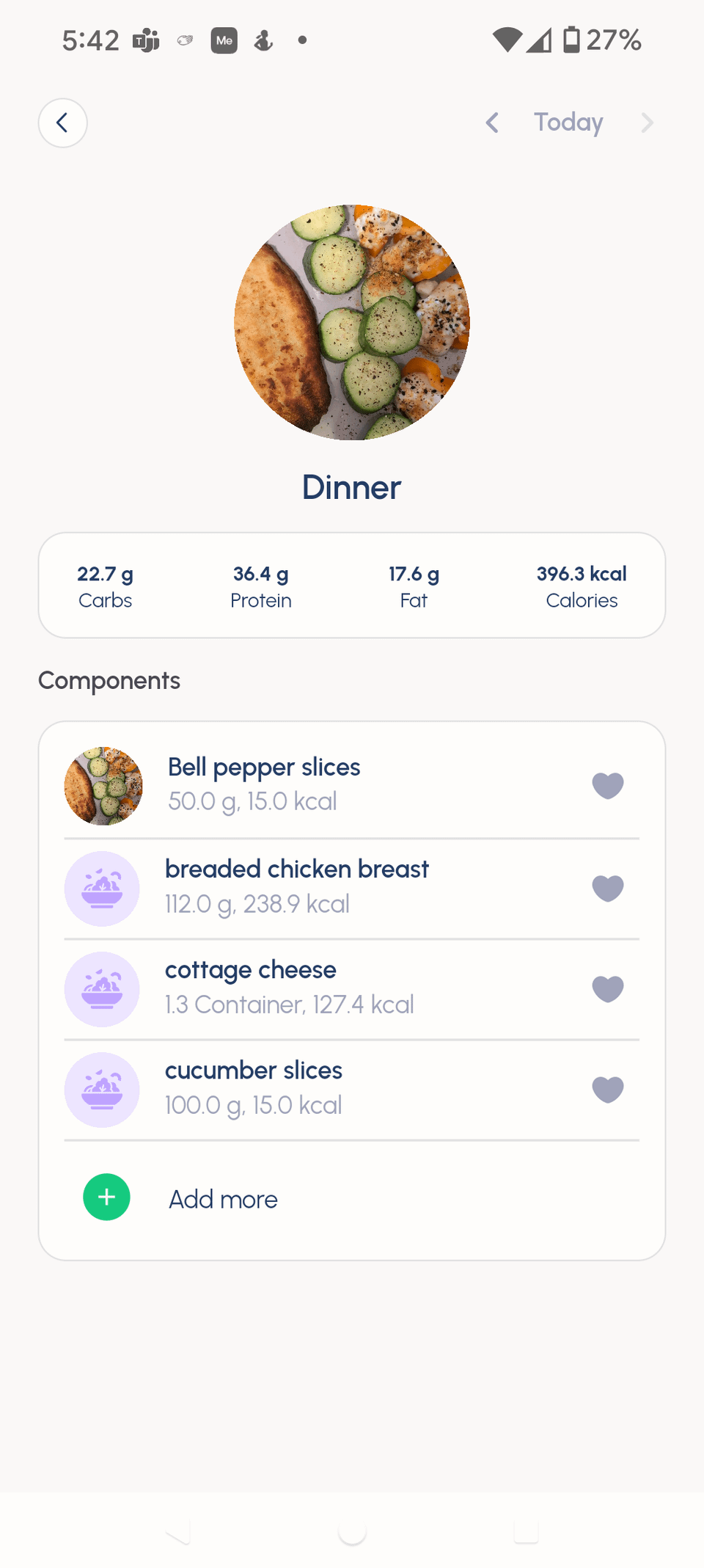Favorite cucumber slices with the heart
Viewport: 704px width, 1568px height.
coord(608,1089)
